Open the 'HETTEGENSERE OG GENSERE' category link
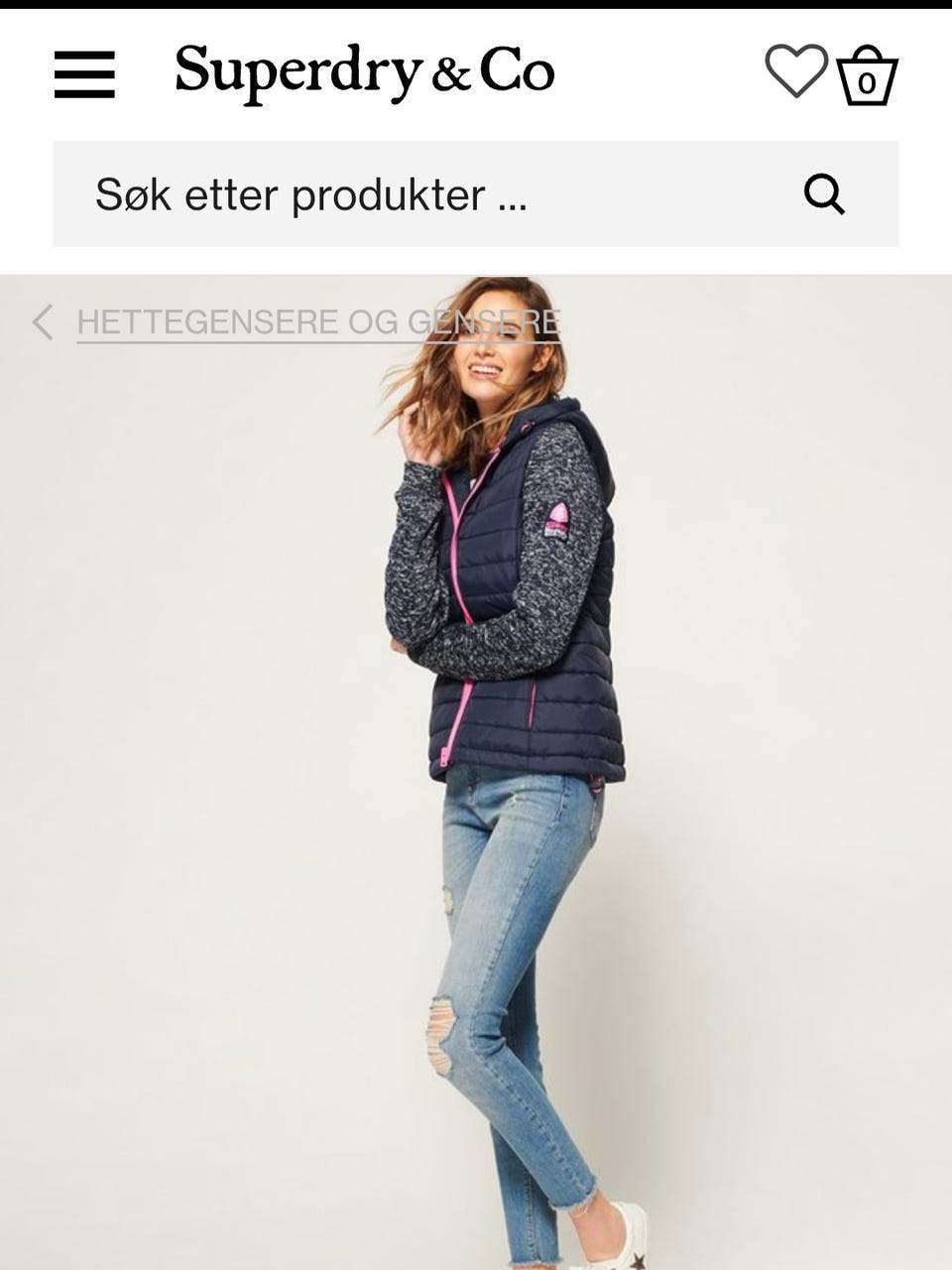This screenshot has width=952, height=1270. pyautogui.click(x=315, y=321)
